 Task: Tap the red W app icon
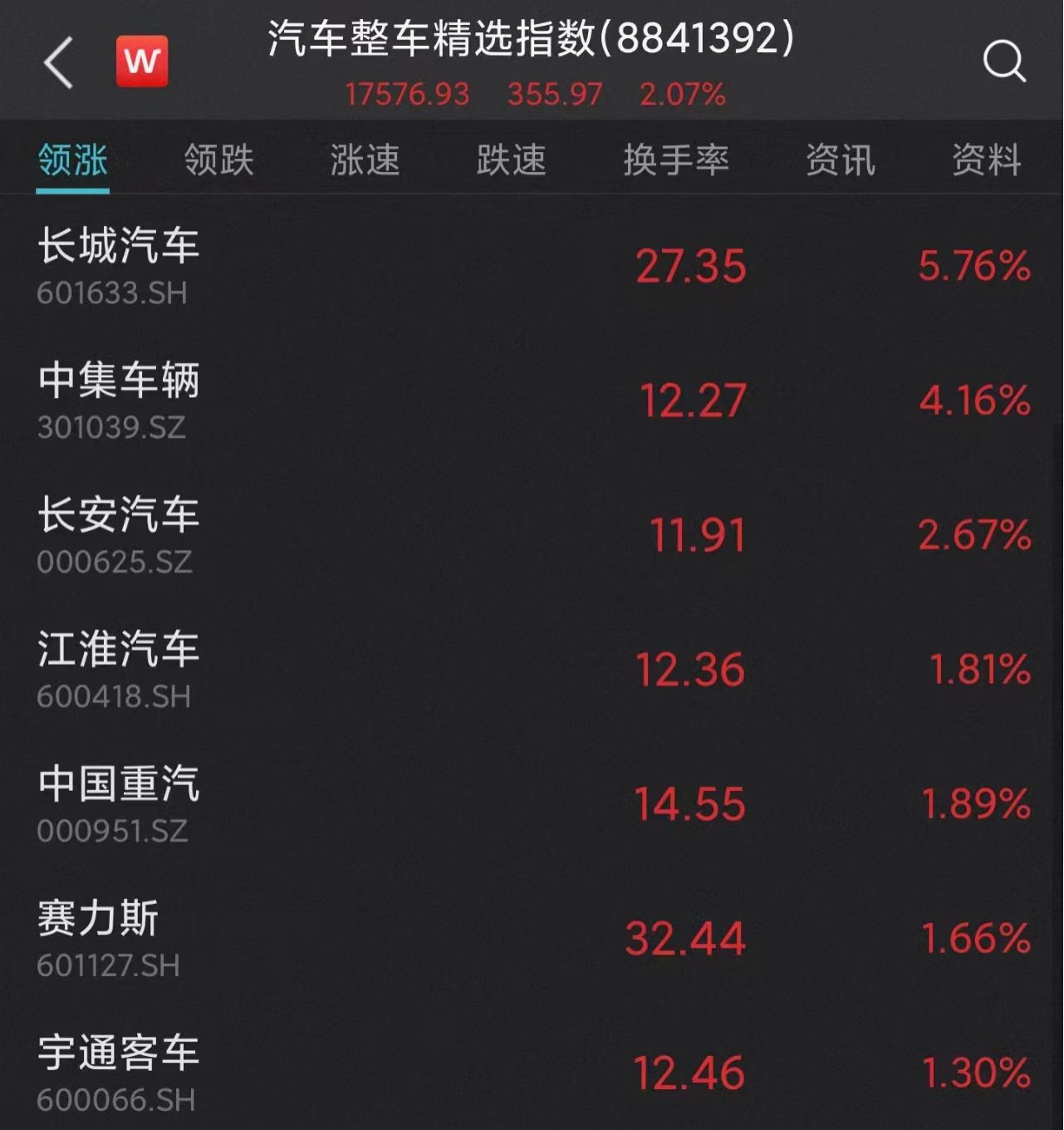(142, 61)
